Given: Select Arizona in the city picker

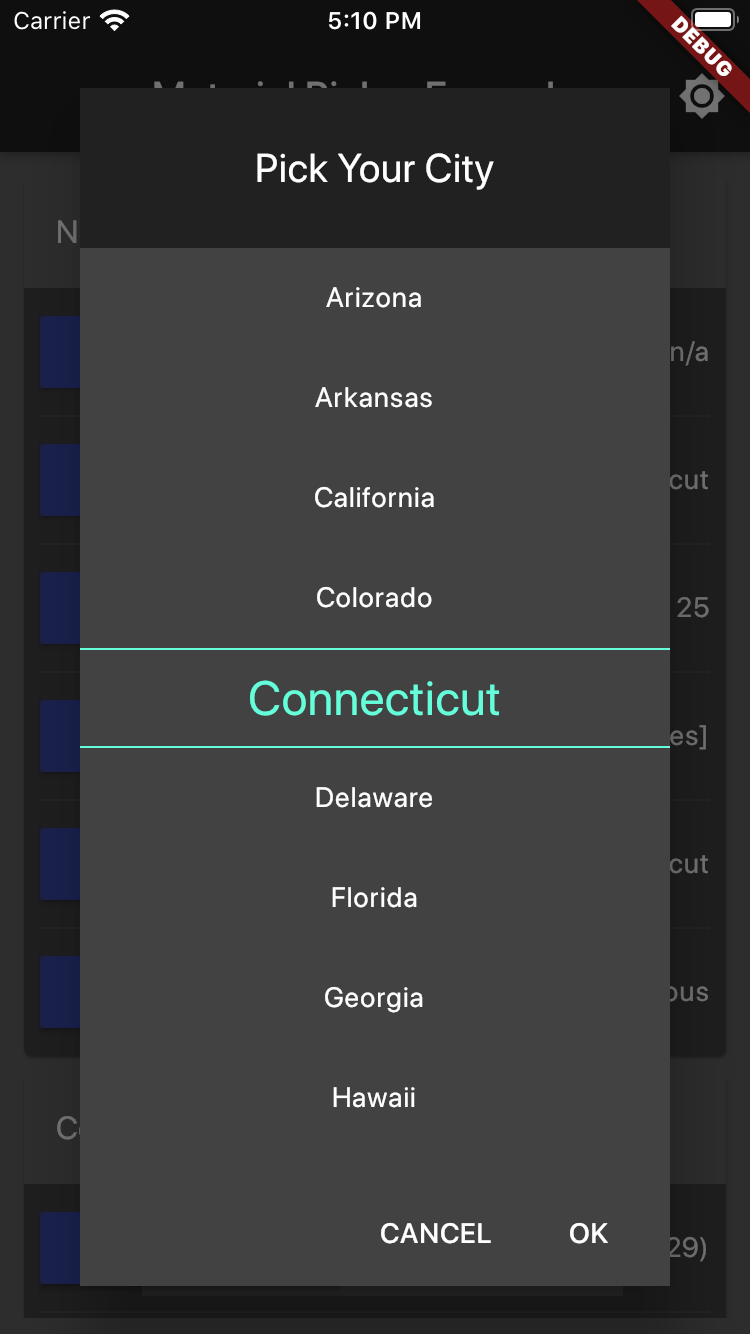Looking at the screenshot, I should [374, 297].
